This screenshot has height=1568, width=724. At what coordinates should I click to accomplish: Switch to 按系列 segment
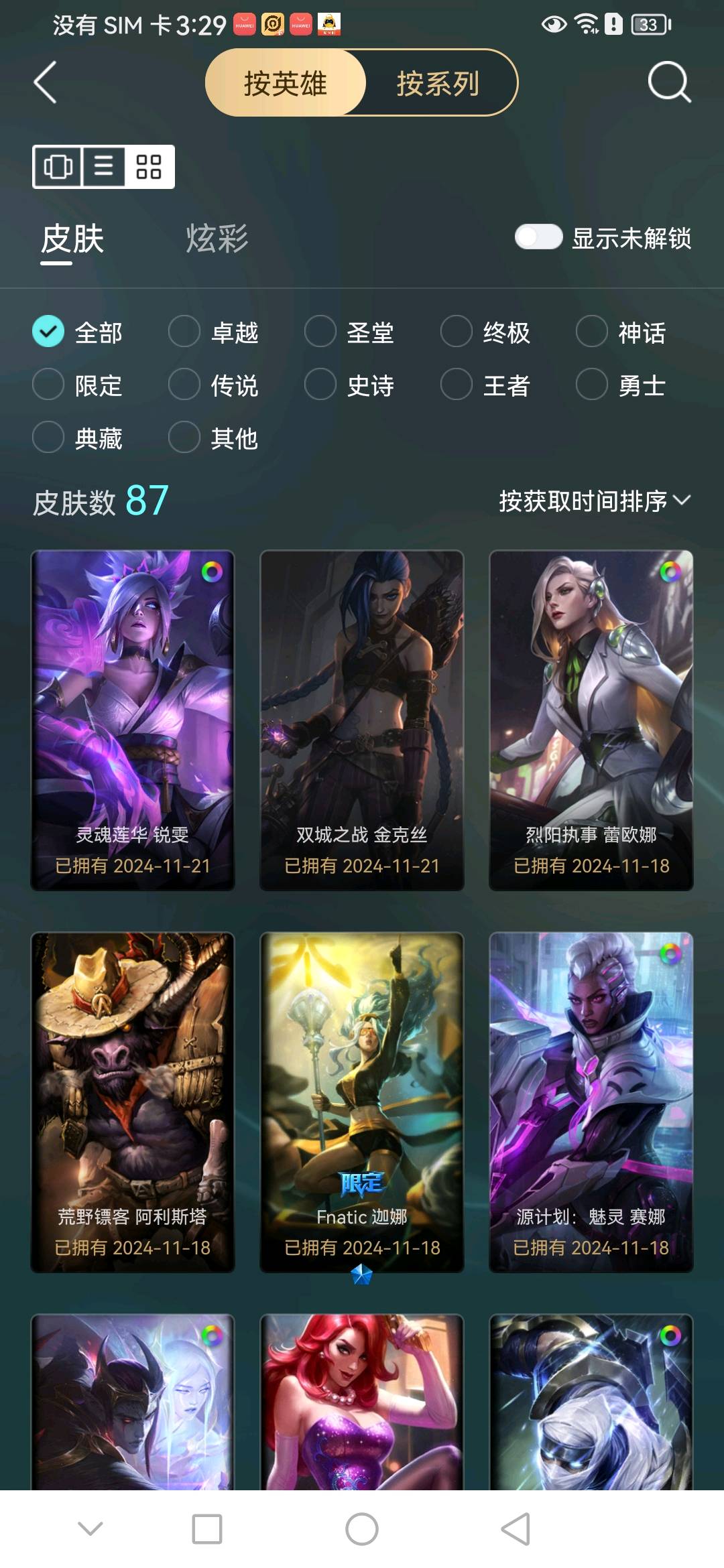438,83
